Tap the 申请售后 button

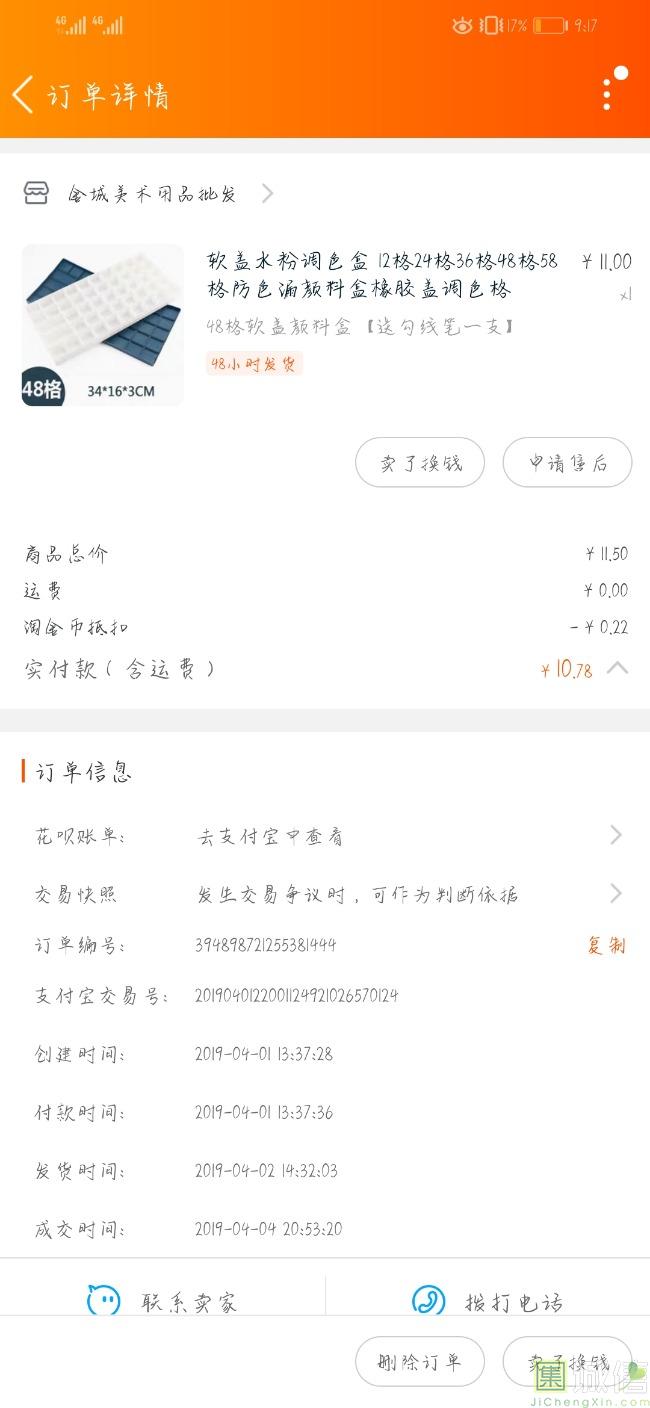pos(567,463)
